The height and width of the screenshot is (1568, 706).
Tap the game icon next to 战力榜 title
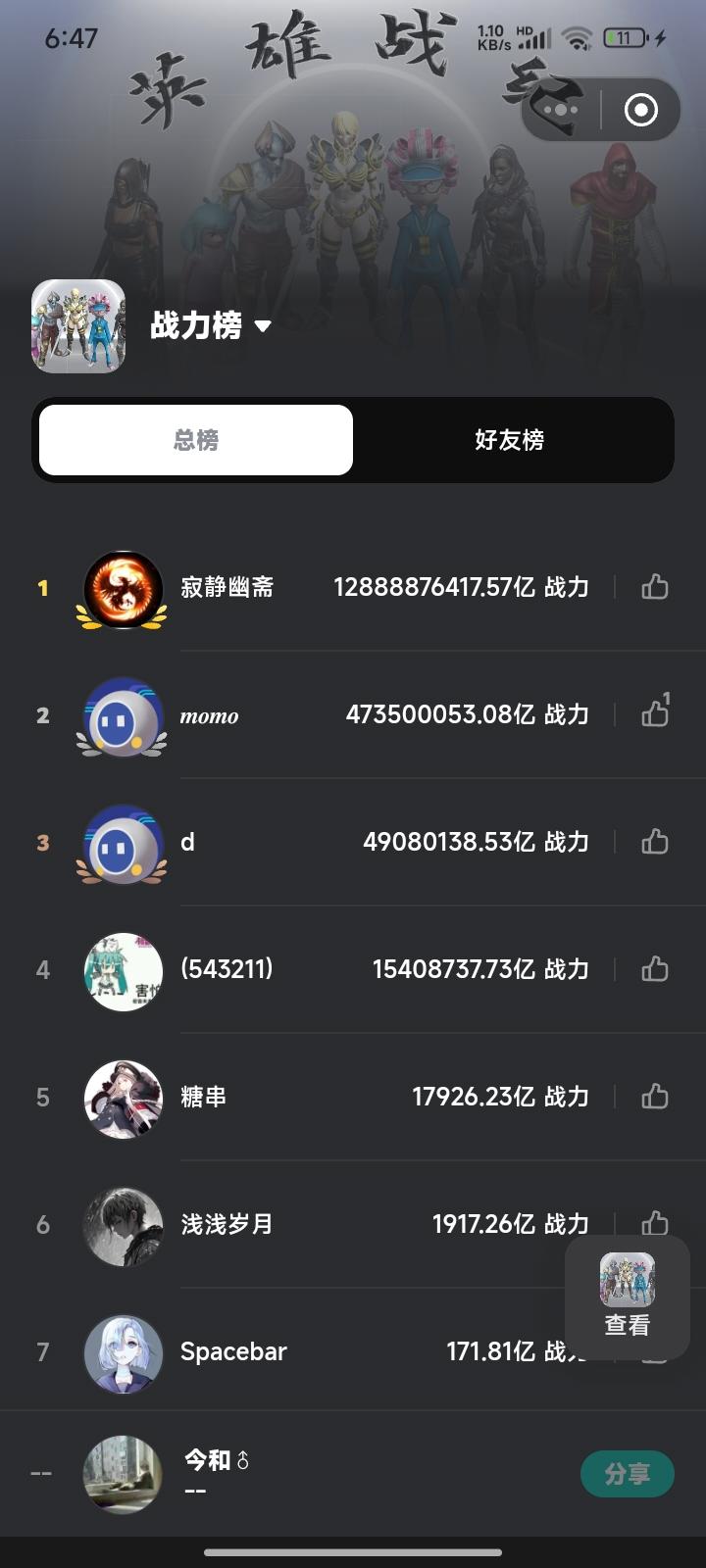(78, 326)
